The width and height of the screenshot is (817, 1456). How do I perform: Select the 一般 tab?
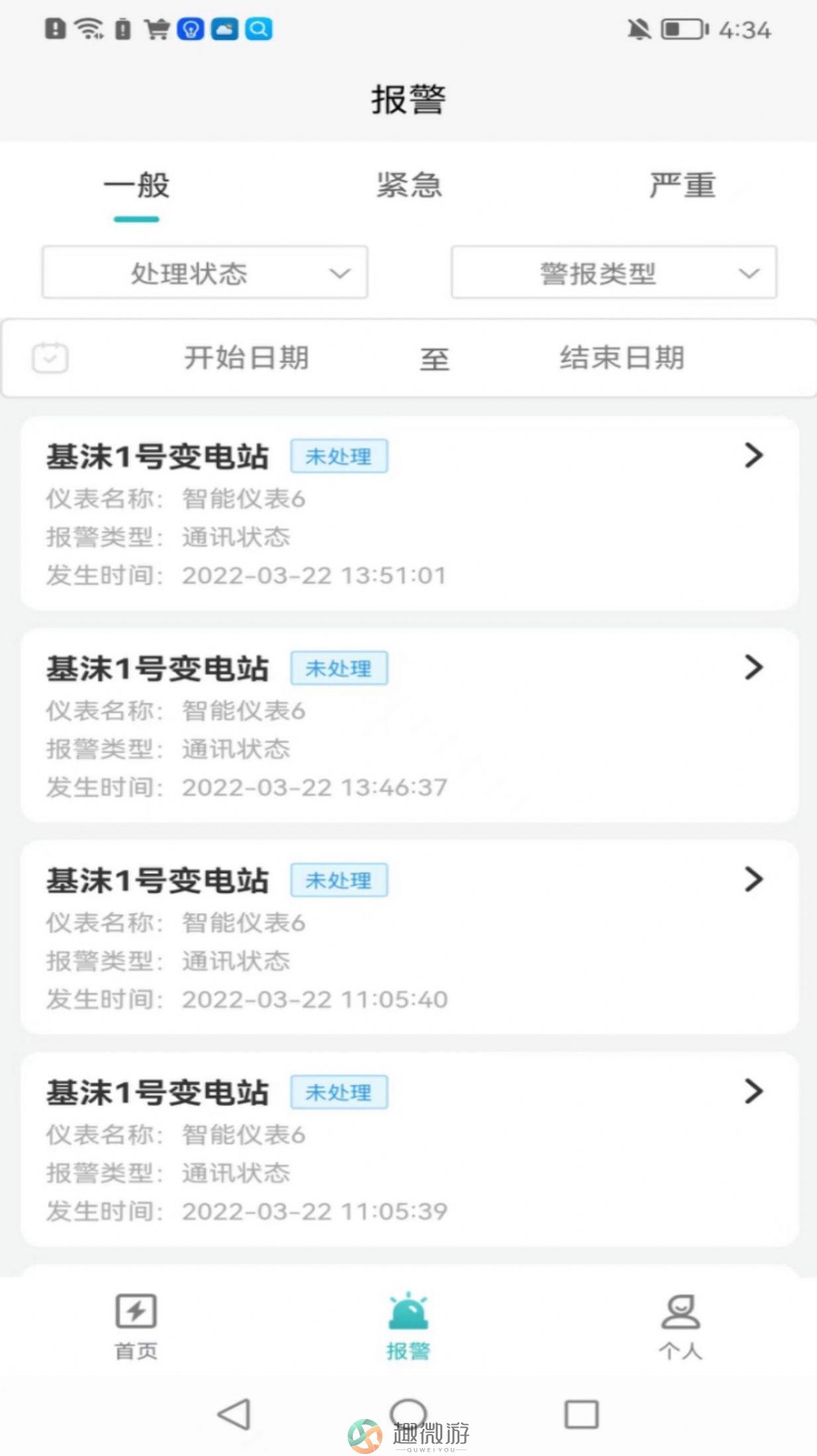(x=136, y=185)
